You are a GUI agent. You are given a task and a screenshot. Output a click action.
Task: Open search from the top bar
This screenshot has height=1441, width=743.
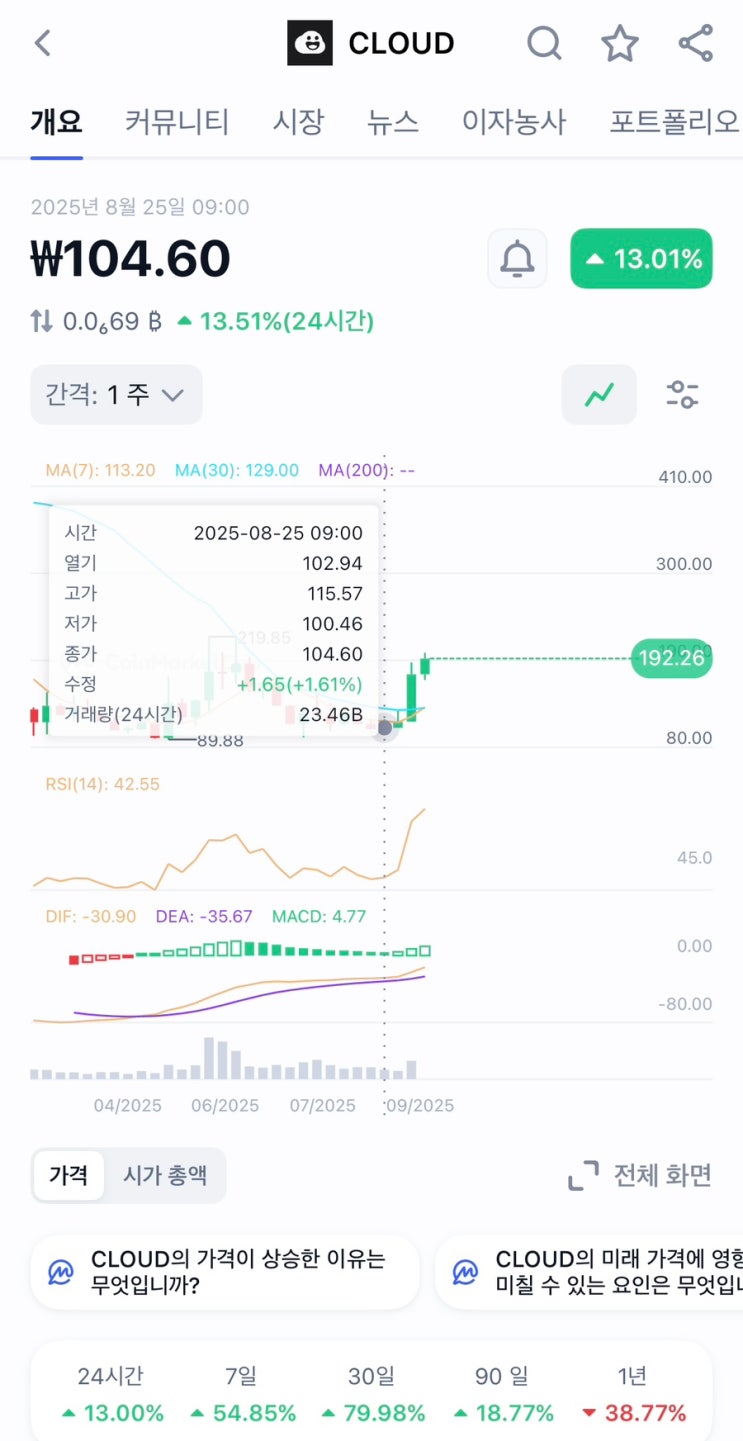[544, 43]
